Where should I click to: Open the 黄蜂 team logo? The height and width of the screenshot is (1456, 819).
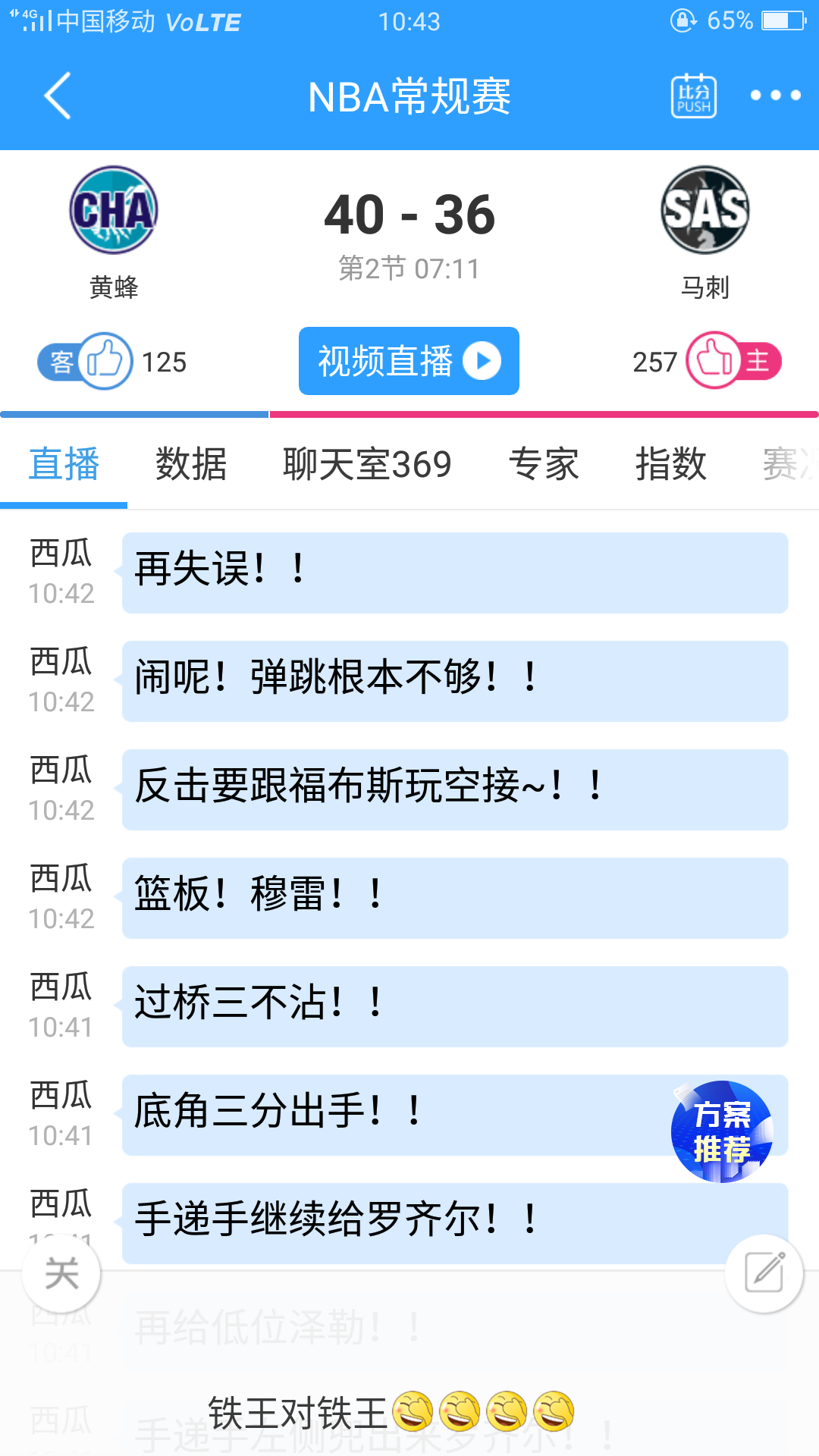point(114,210)
